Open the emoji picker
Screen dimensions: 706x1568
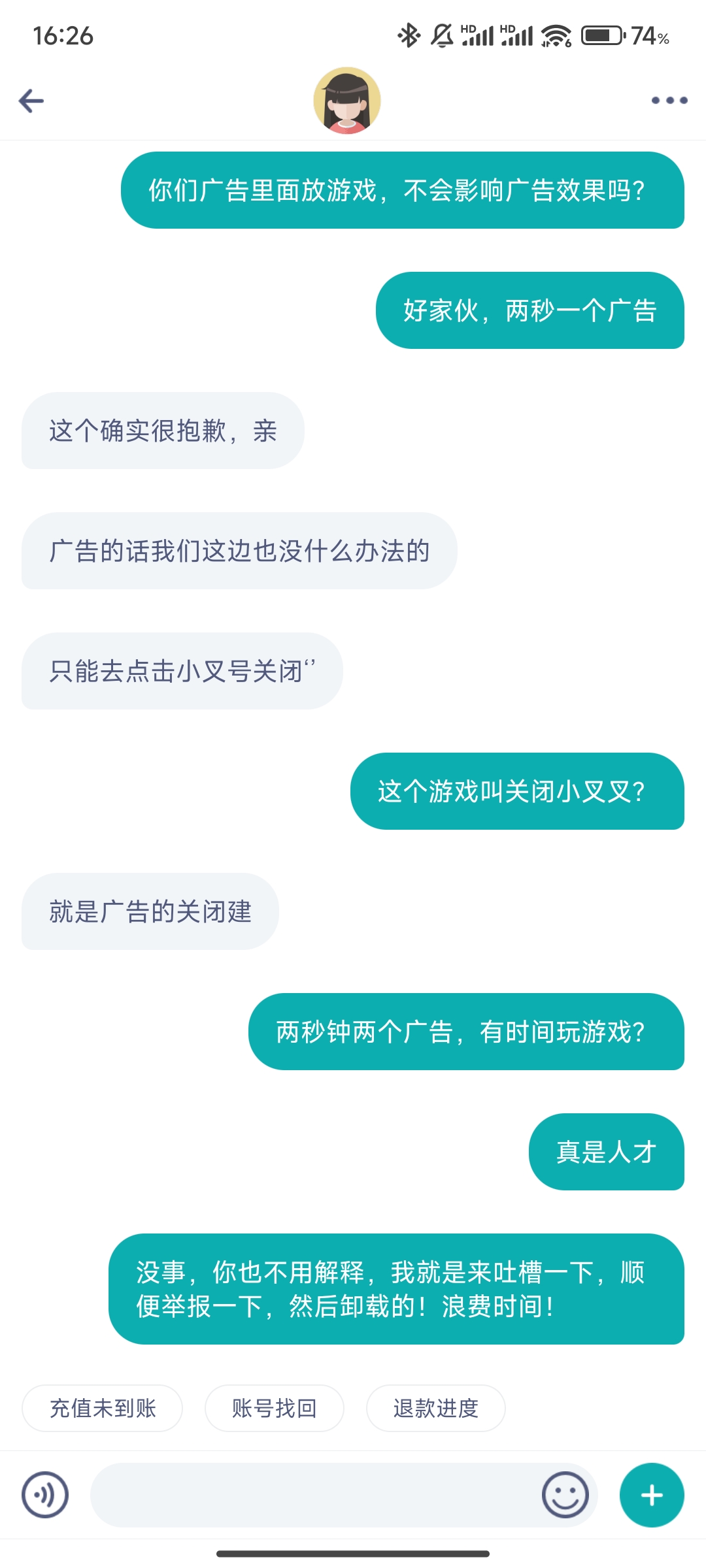pos(565,1494)
